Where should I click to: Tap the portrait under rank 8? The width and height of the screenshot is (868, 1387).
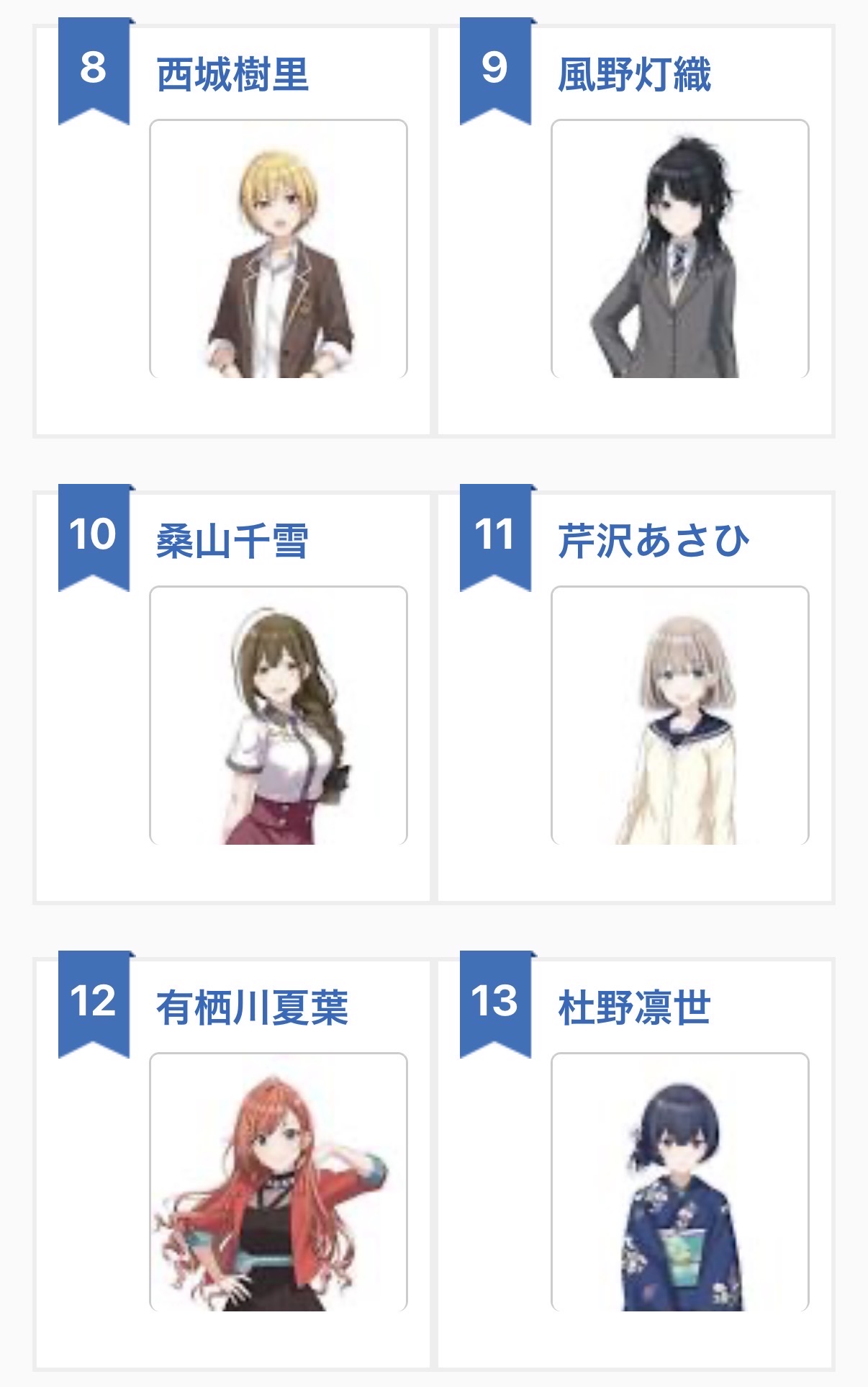tap(279, 249)
